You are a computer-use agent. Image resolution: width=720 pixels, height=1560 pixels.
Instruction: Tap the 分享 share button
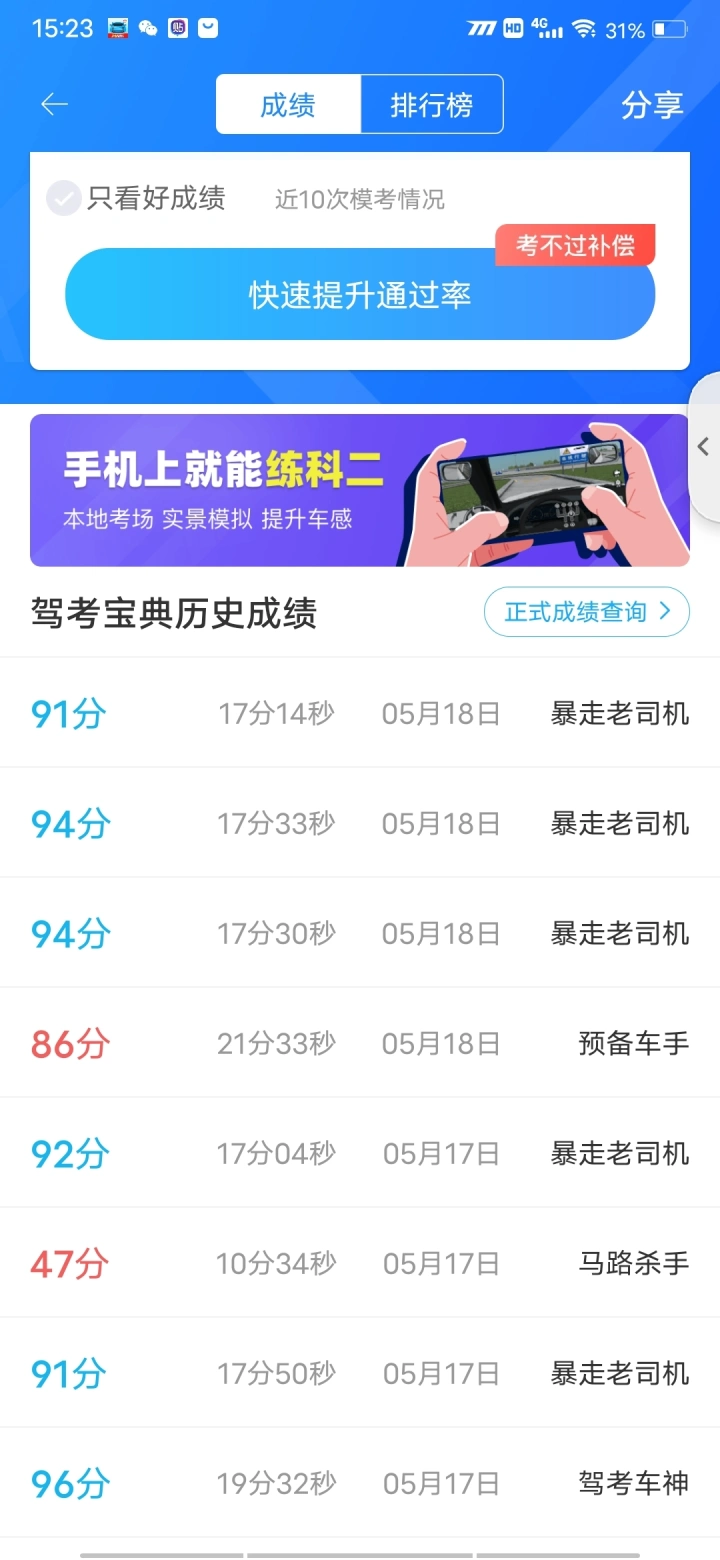652,105
